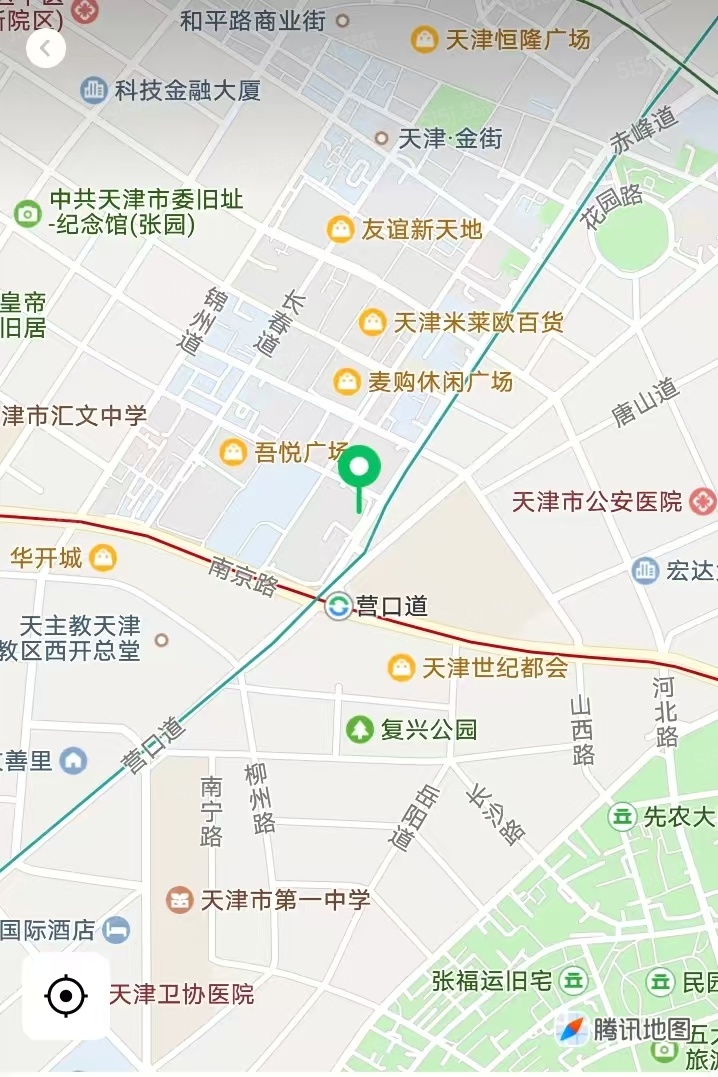This screenshot has height=1077, width=718.
Task: Select the 复兴公园 park marker
Action: [x=360, y=729]
